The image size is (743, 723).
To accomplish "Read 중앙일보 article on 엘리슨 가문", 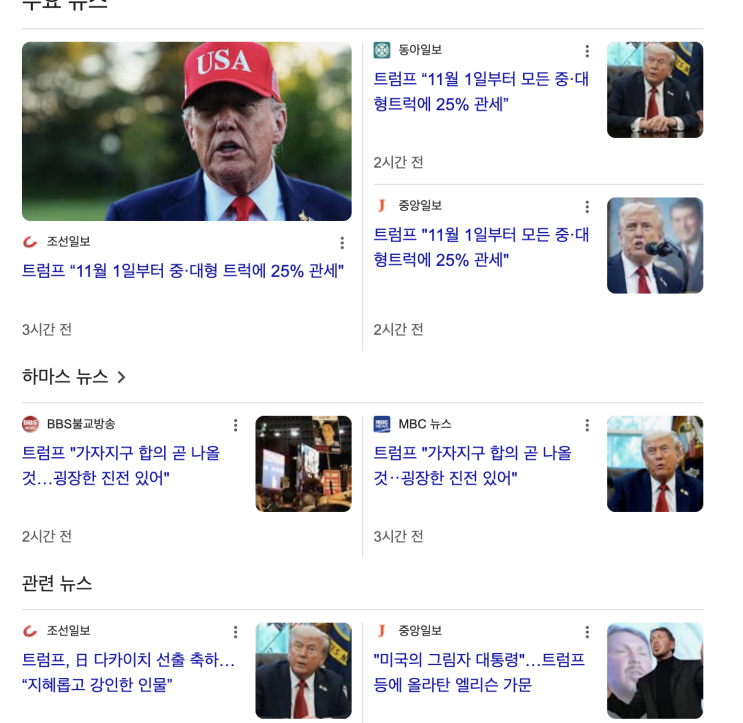I will (479, 672).
